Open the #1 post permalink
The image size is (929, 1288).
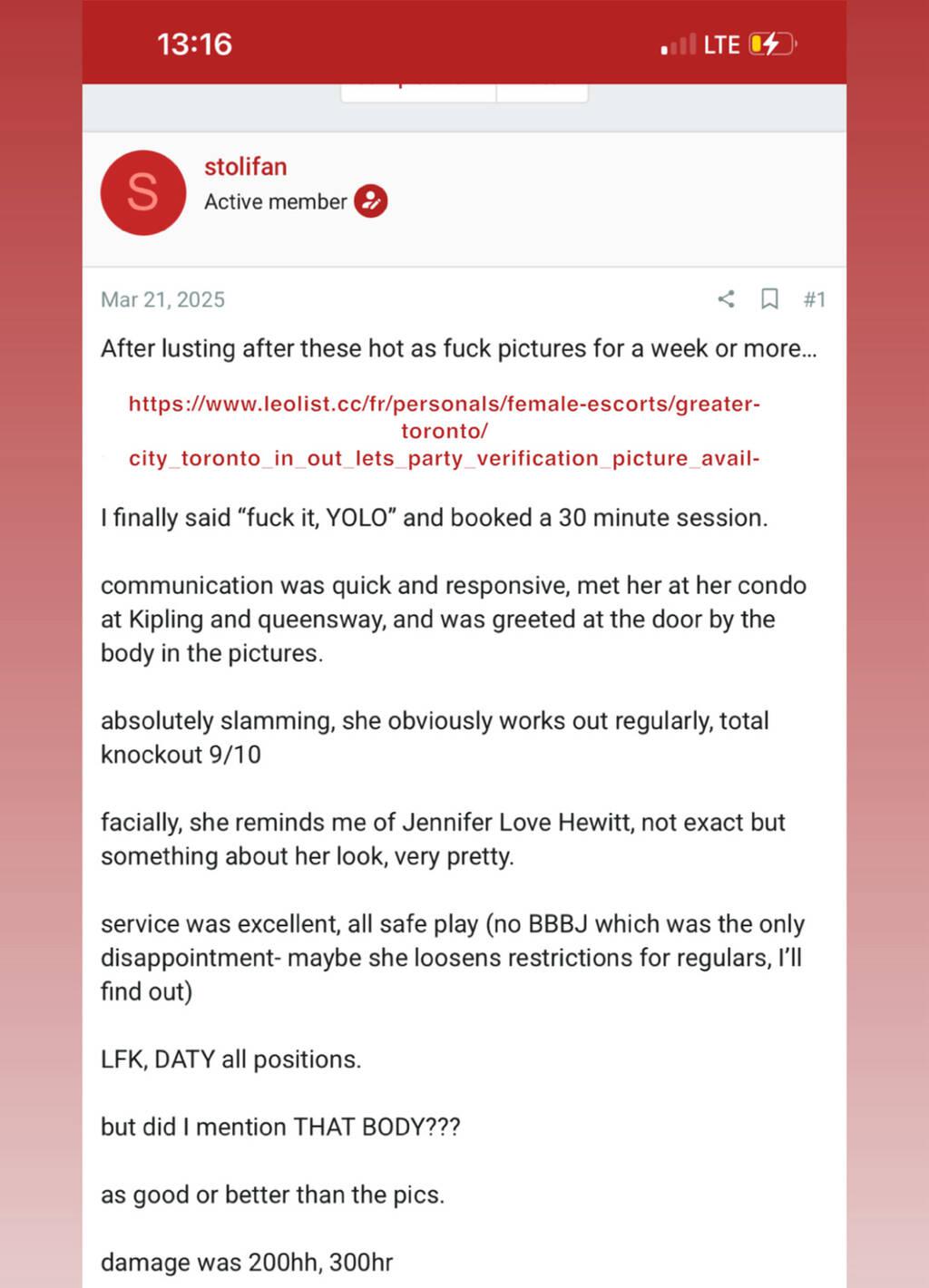814,299
